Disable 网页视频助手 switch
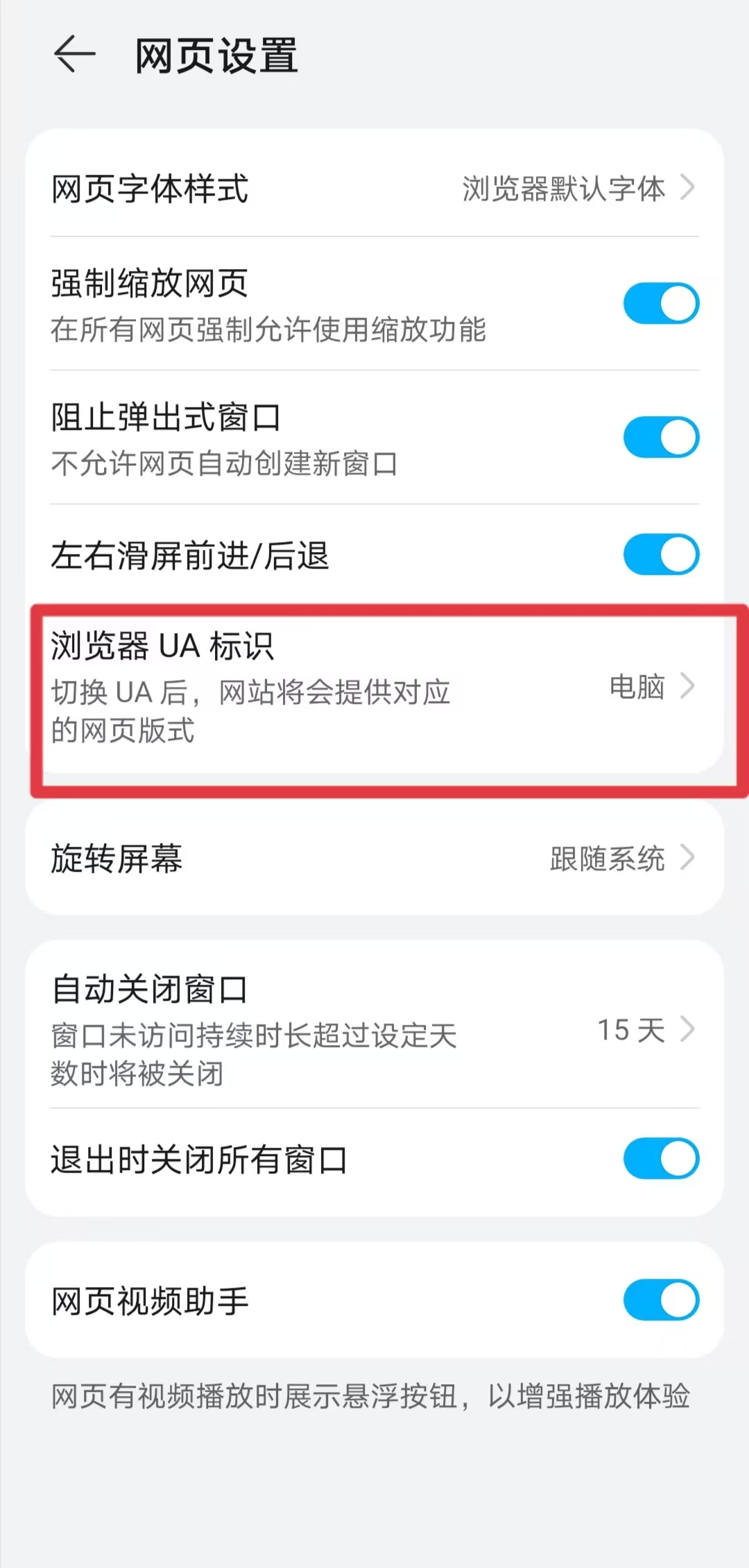The image size is (749, 1568). click(660, 1300)
